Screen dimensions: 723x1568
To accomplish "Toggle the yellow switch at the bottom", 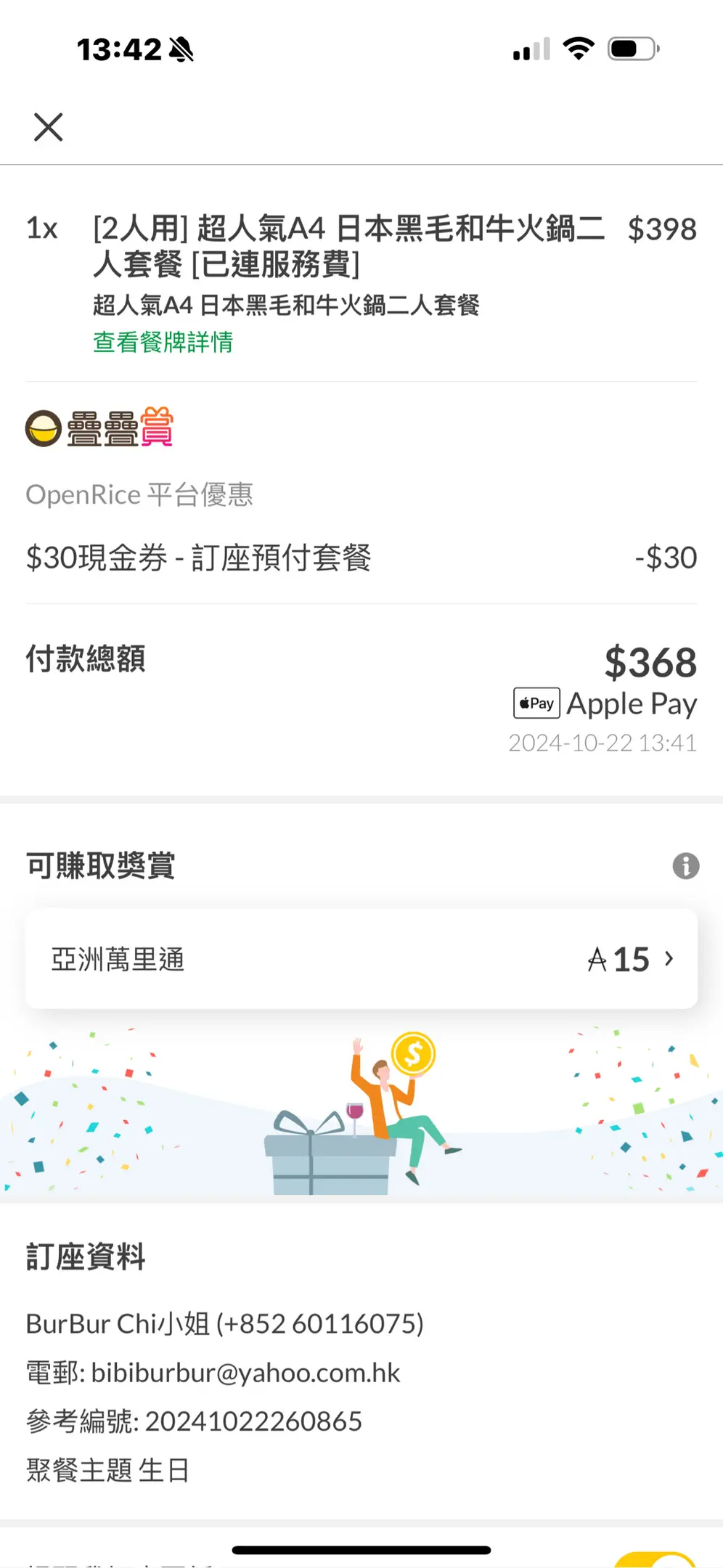I will pyautogui.click(x=655, y=1559).
